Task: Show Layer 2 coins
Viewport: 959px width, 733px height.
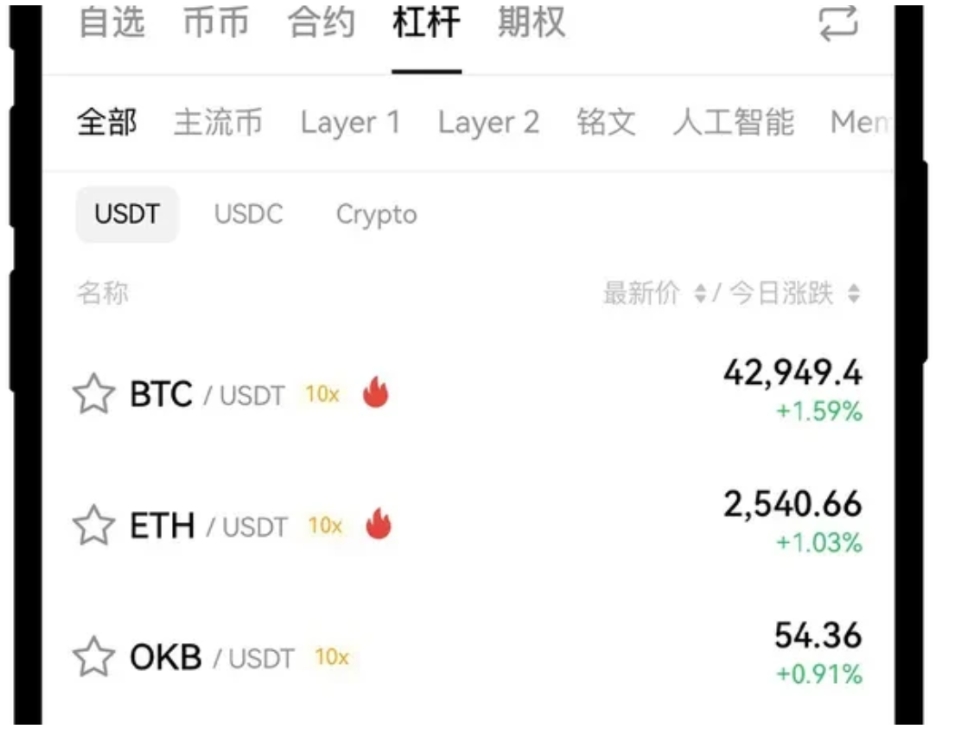Action: (x=488, y=123)
